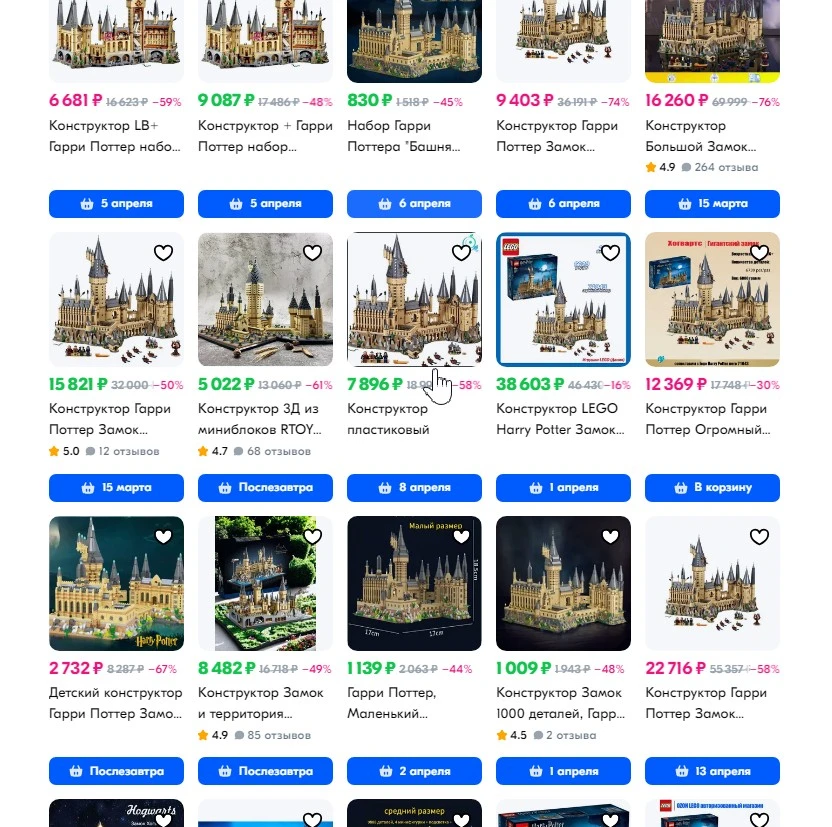Add the 22 716 ₽ set, 13 апреля
The height and width of the screenshot is (827, 832).
point(713,771)
